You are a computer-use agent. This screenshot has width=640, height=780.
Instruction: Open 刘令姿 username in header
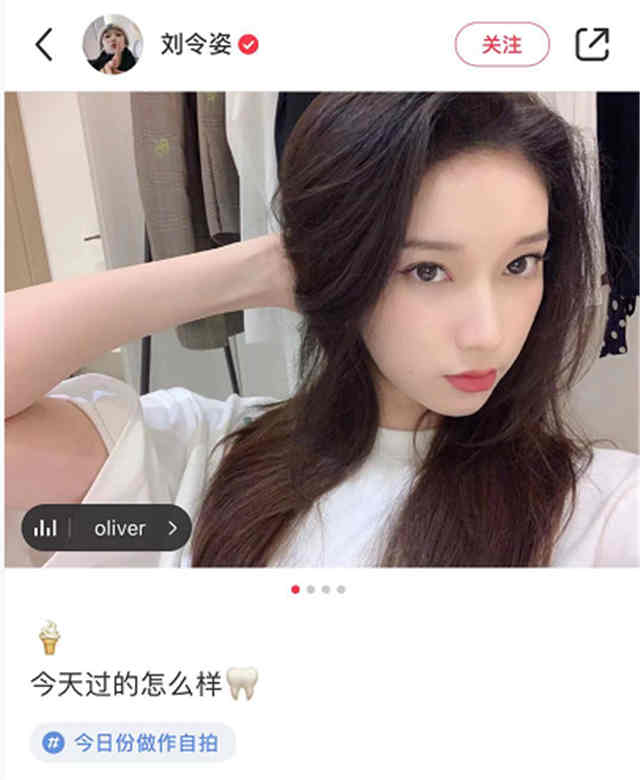(196, 45)
